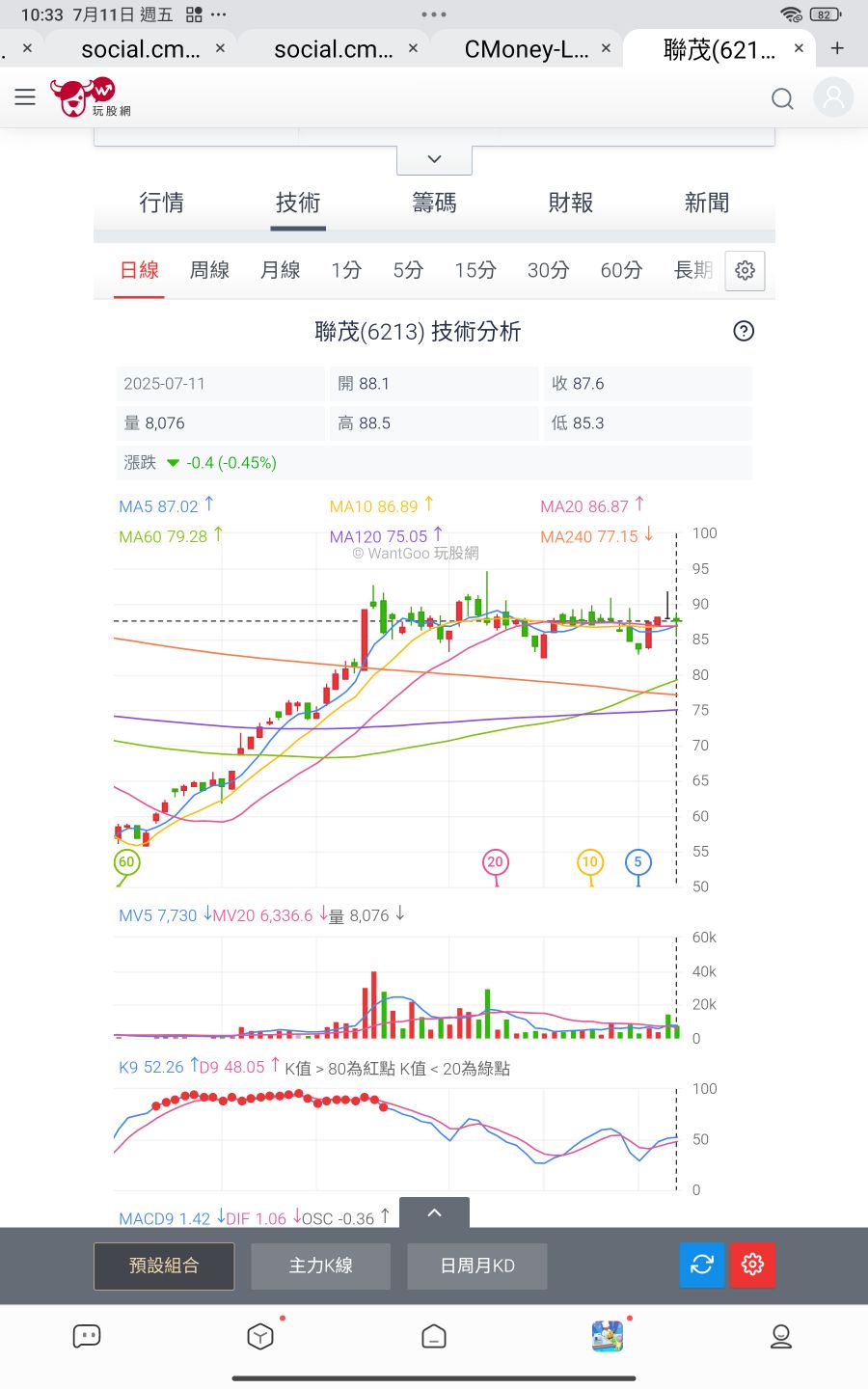Open the red indicator settings button
Viewport: 868px width, 1389px height.
point(752,1265)
